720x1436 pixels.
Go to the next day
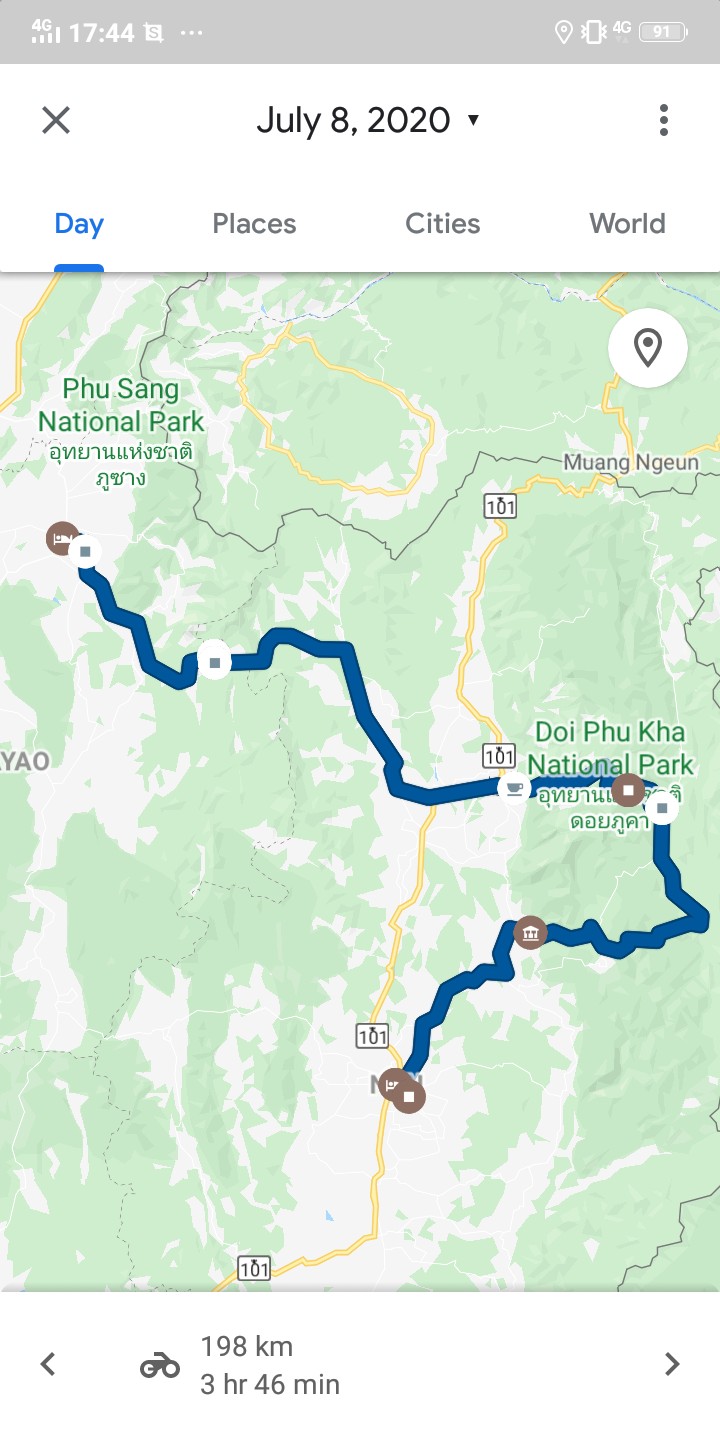click(x=672, y=1364)
